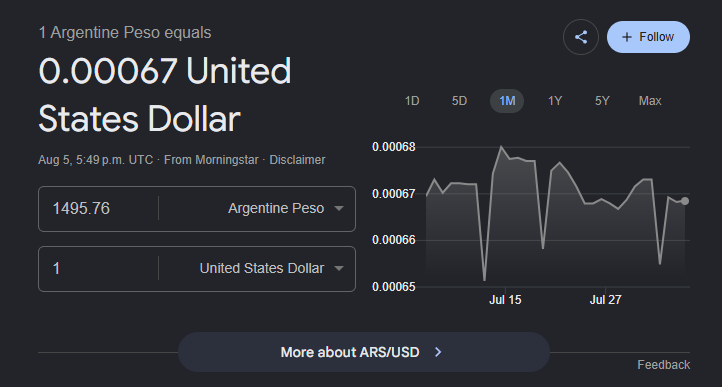
Task: Send Feedback on this result
Action: click(664, 365)
